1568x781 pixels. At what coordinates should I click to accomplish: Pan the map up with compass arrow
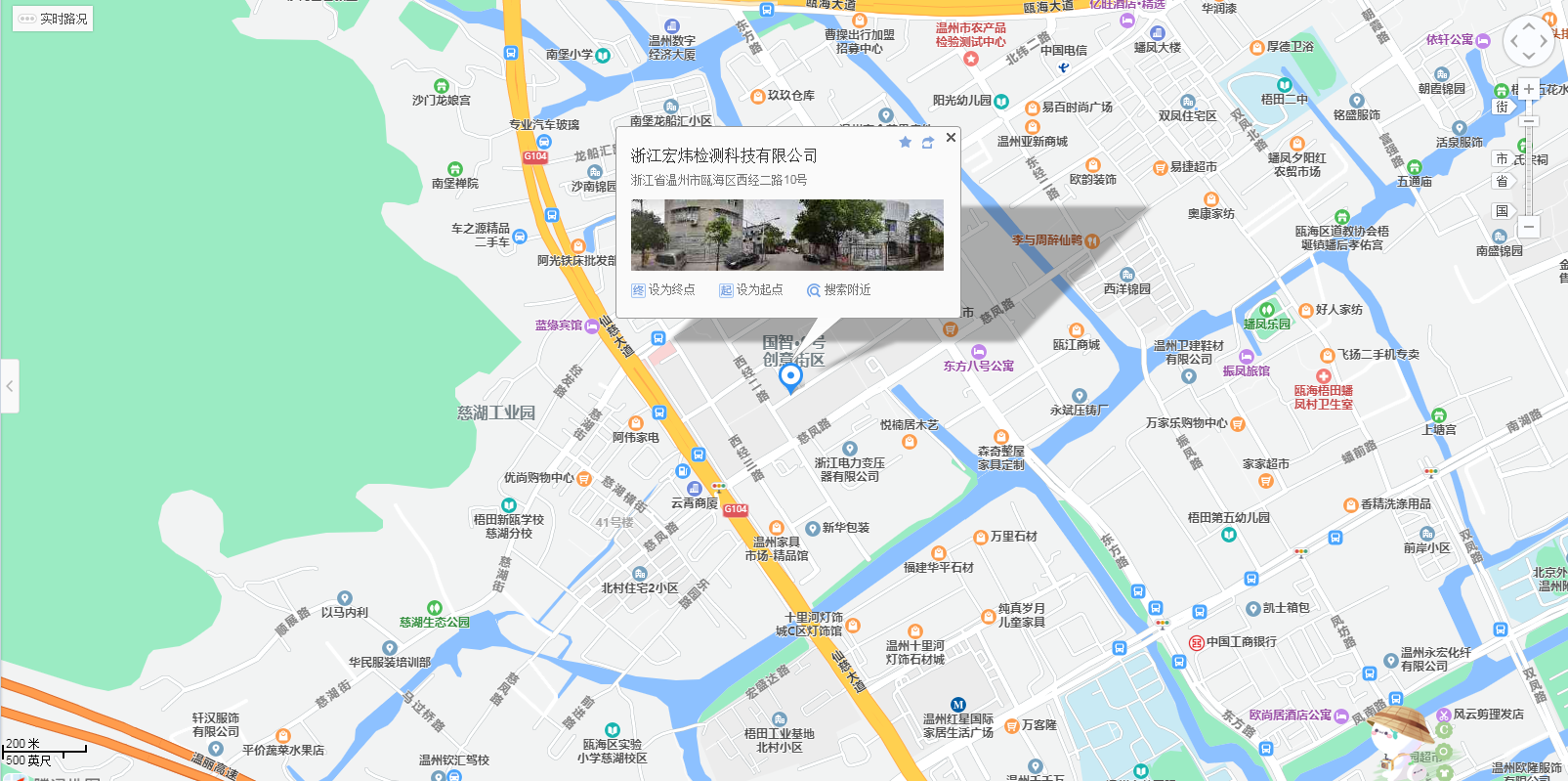point(1528,26)
